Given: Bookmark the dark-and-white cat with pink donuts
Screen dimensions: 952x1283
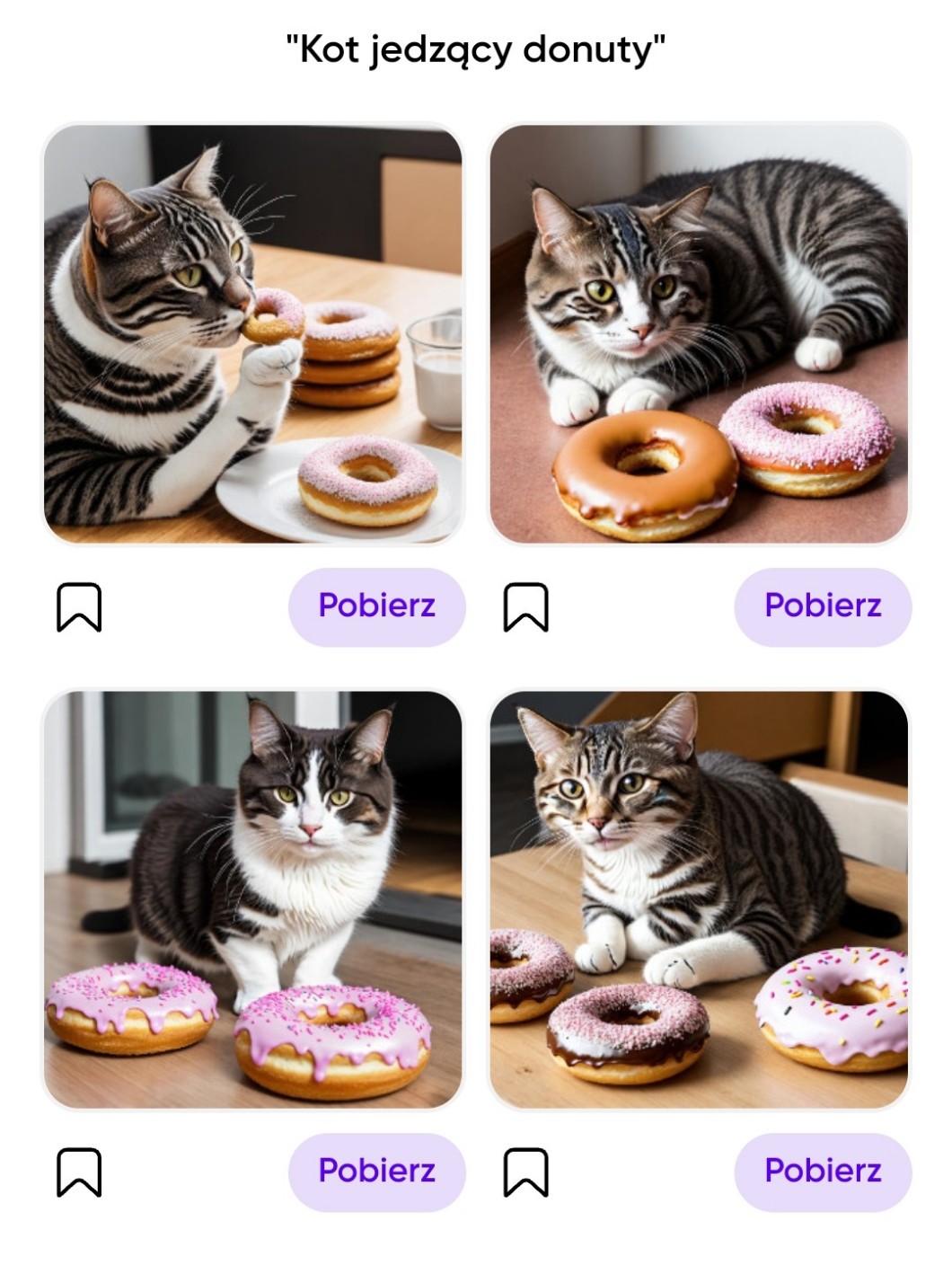Looking at the screenshot, I should tap(79, 1172).
